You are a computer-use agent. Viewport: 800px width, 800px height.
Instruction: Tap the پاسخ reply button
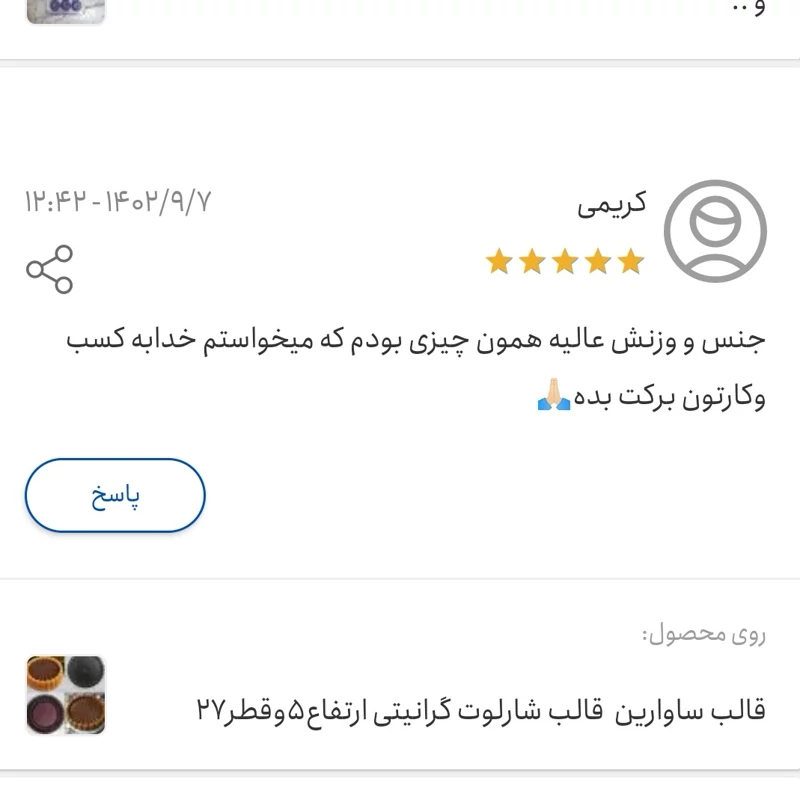(x=115, y=496)
